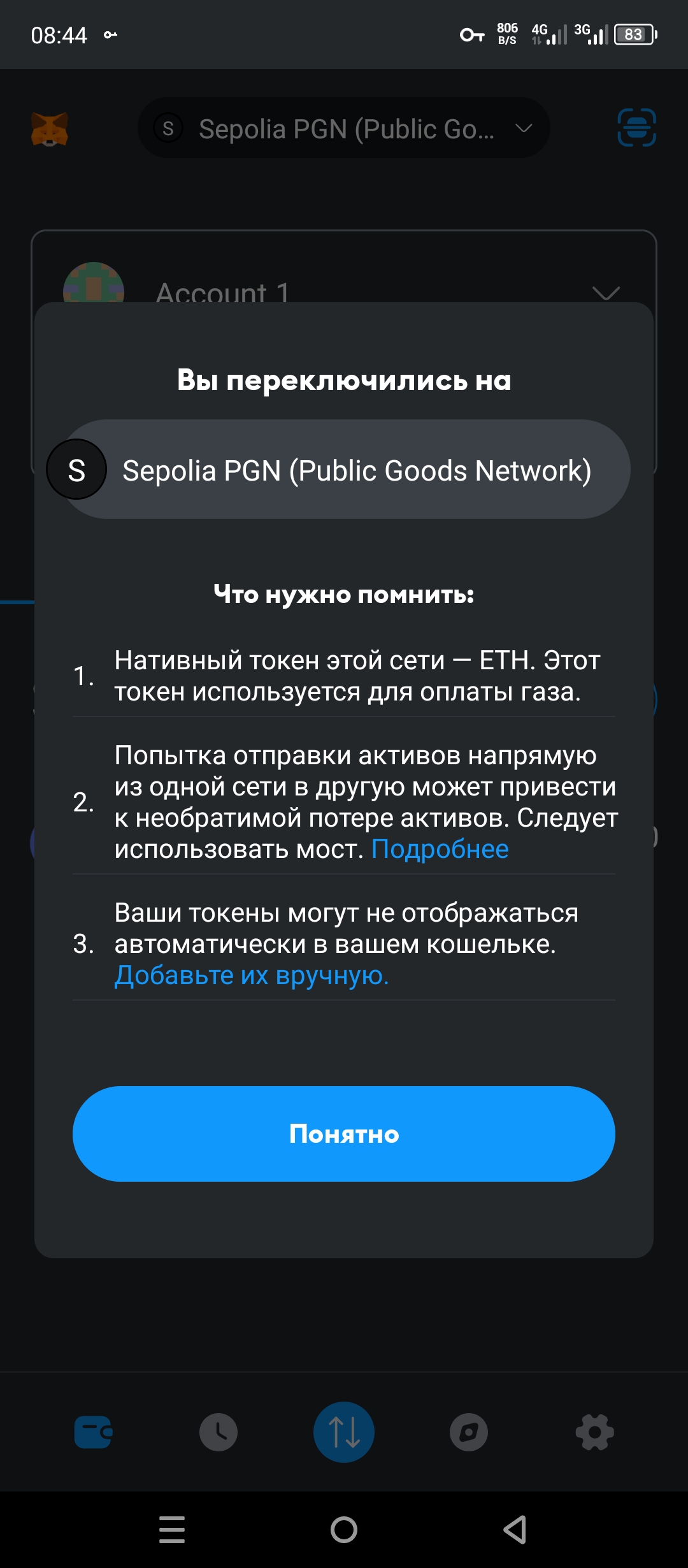Confirm with the Понятно button
Viewport: 688px width, 1568px height.
(x=344, y=1134)
